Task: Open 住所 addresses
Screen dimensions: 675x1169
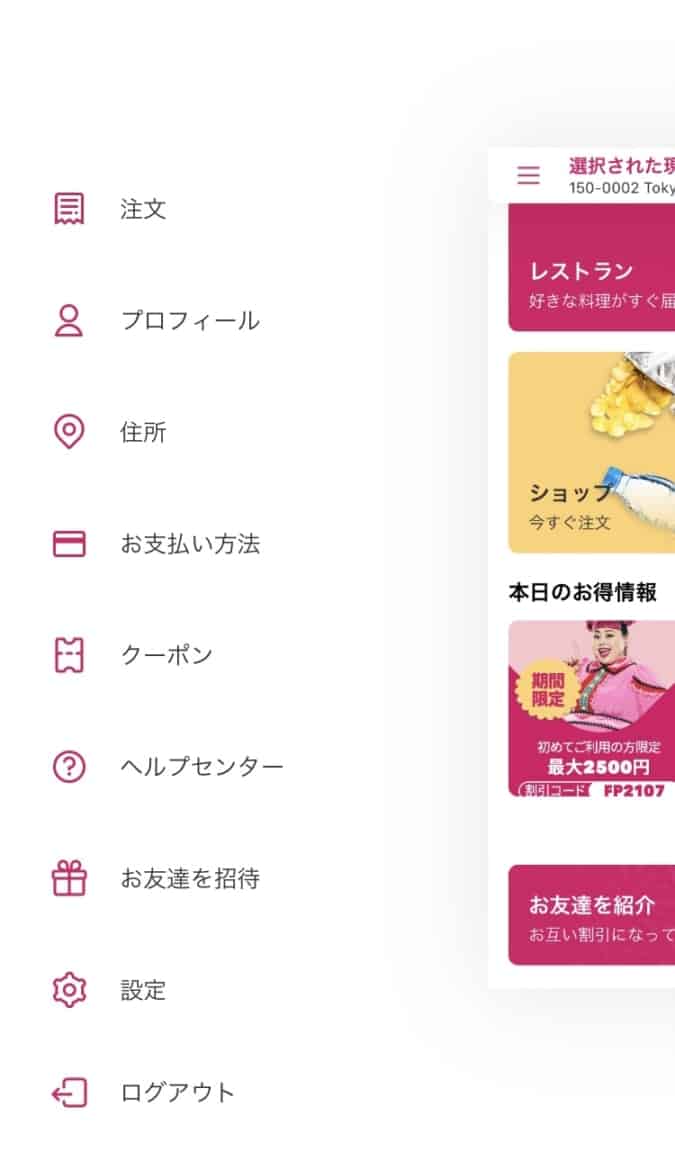Action: coord(143,433)
